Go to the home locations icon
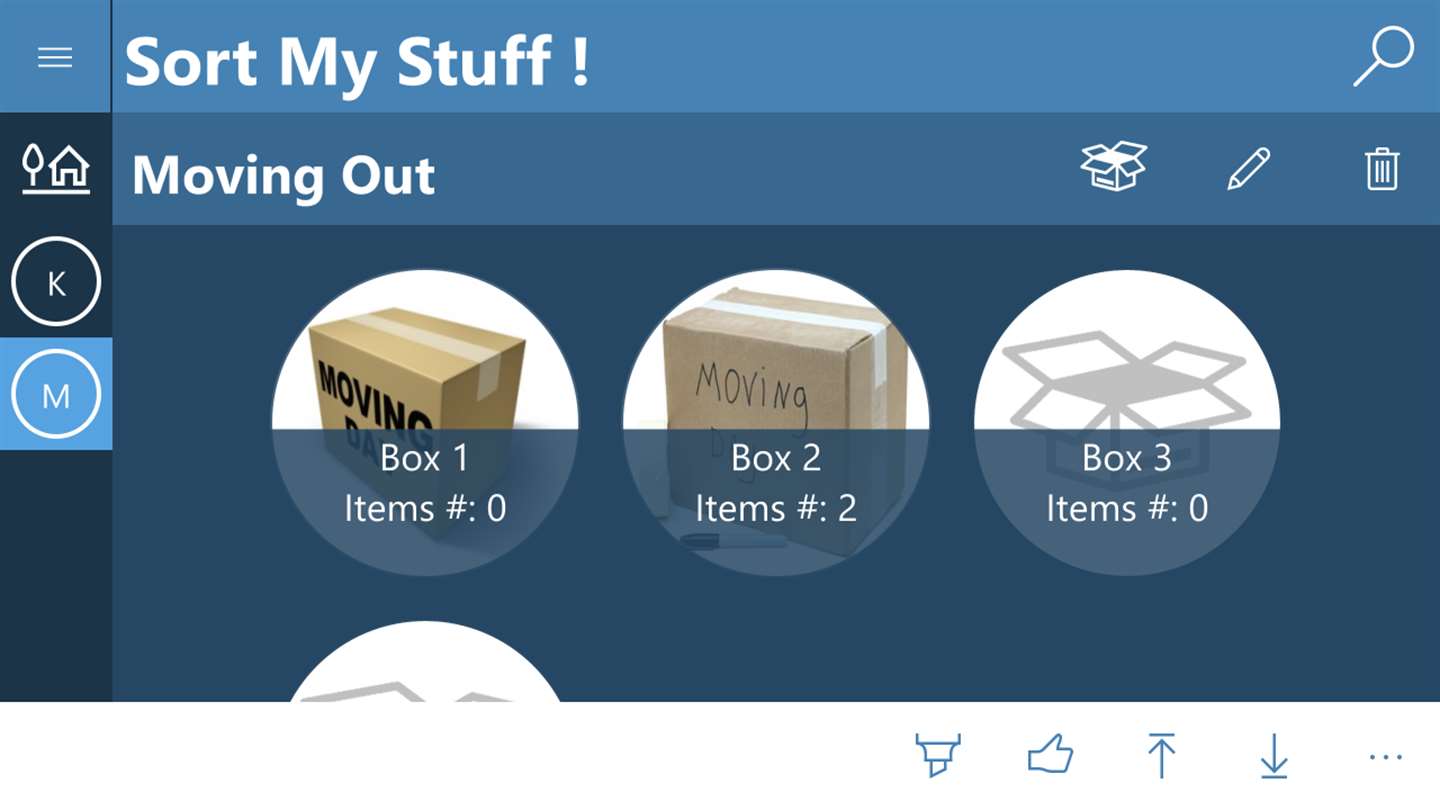The width and height of the screenshot is (1440, 810). [x=56, y=168]
